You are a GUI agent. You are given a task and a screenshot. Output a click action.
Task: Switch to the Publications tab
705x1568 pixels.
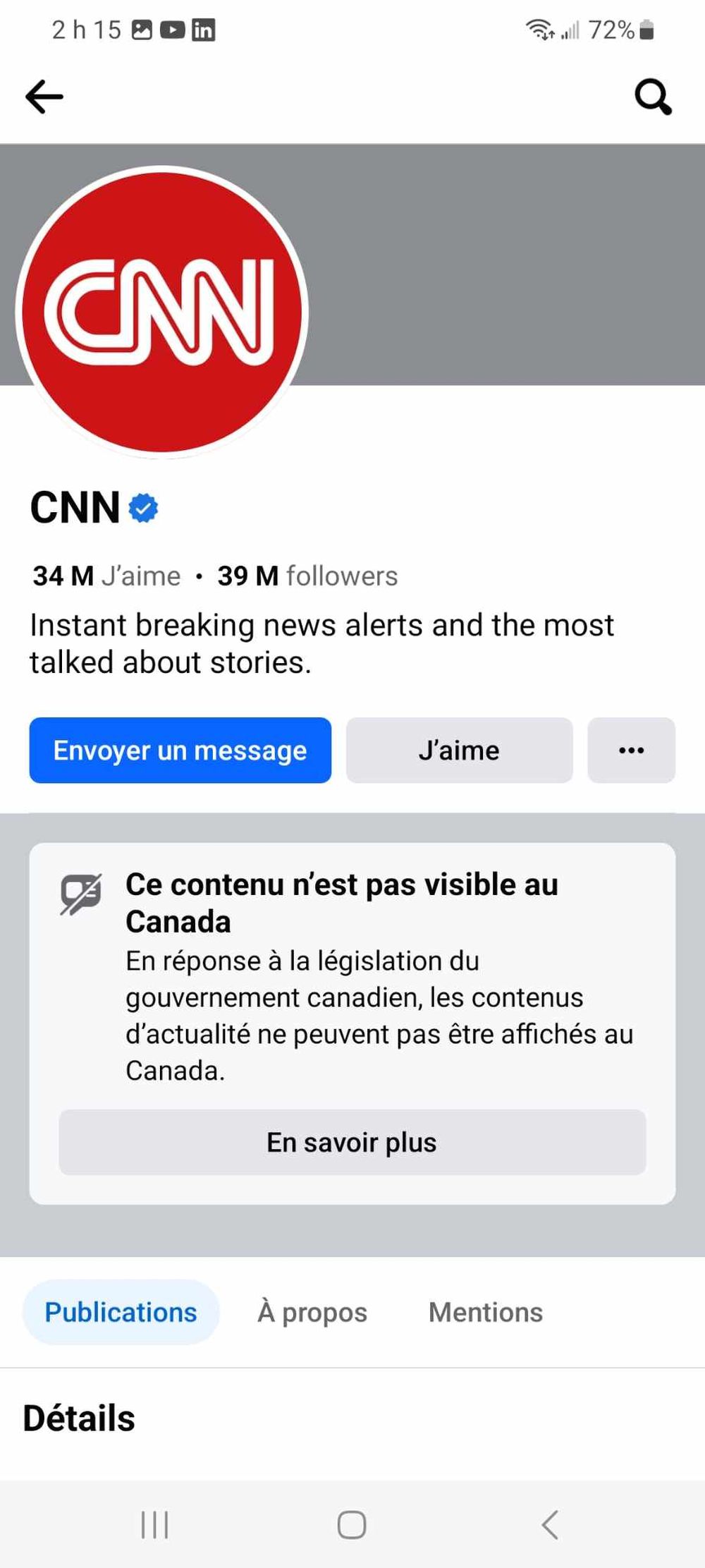[x=121, y=1312]
